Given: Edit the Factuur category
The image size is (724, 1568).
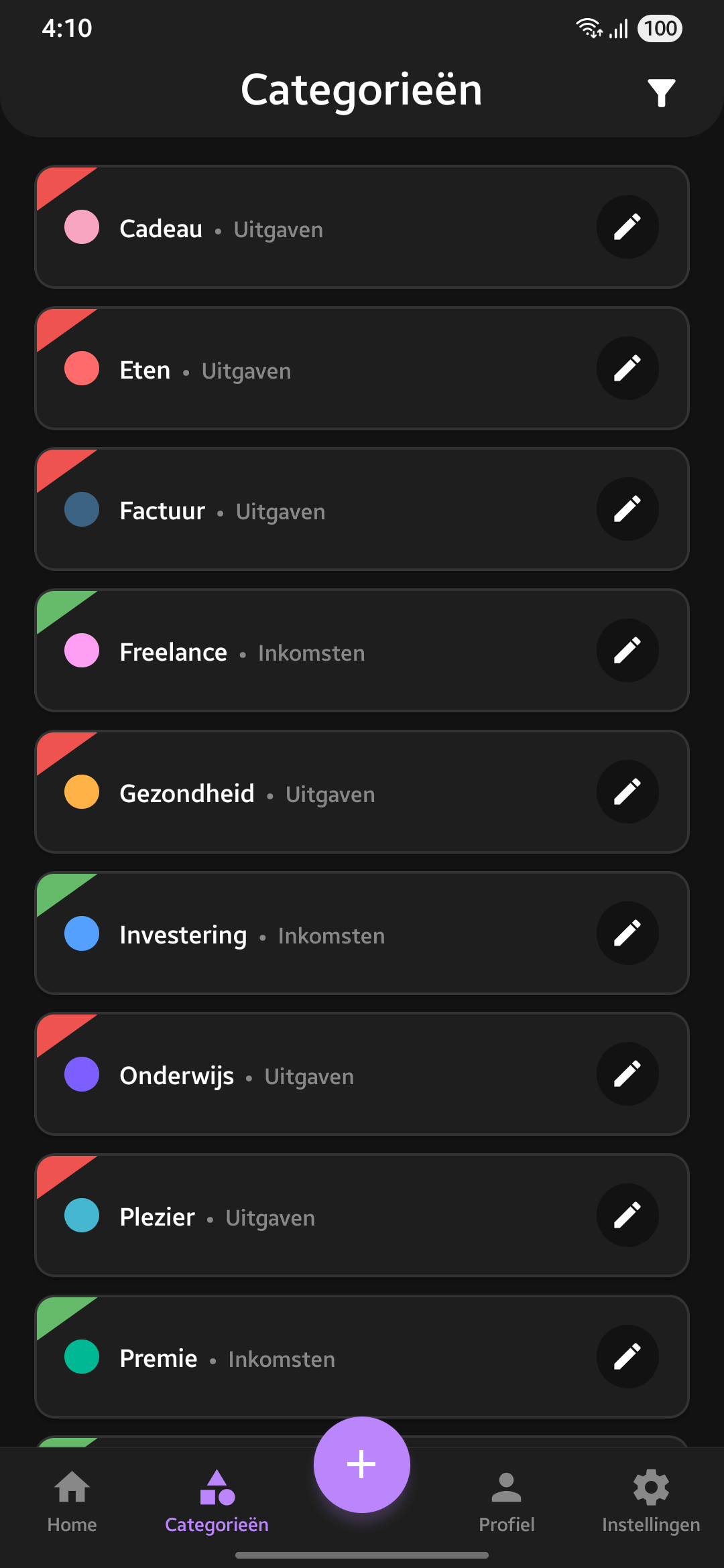Looking at the screenshot, I should coord(627,509).
